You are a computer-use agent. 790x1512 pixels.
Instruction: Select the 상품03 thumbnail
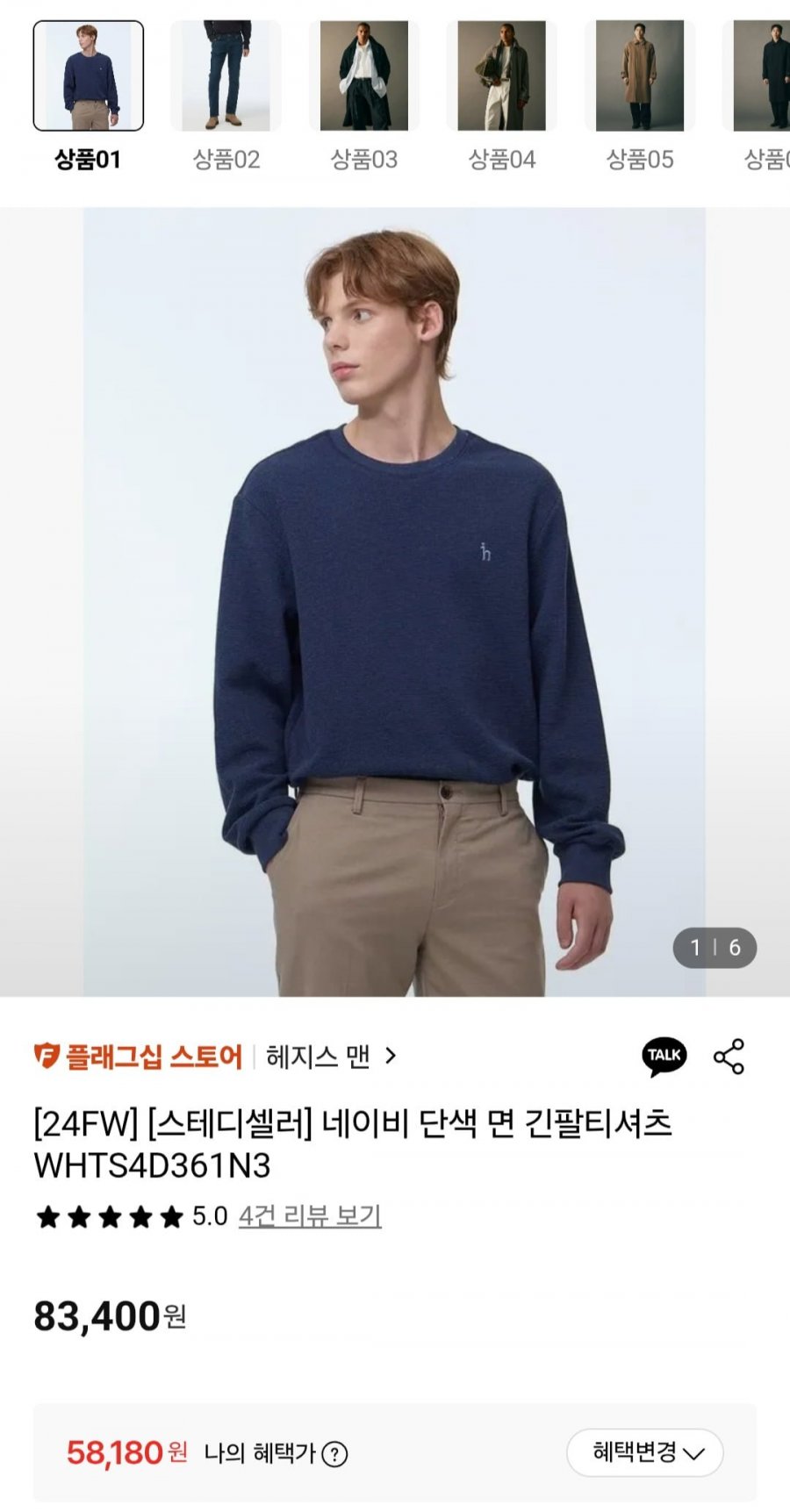click(x=364, y=76)
